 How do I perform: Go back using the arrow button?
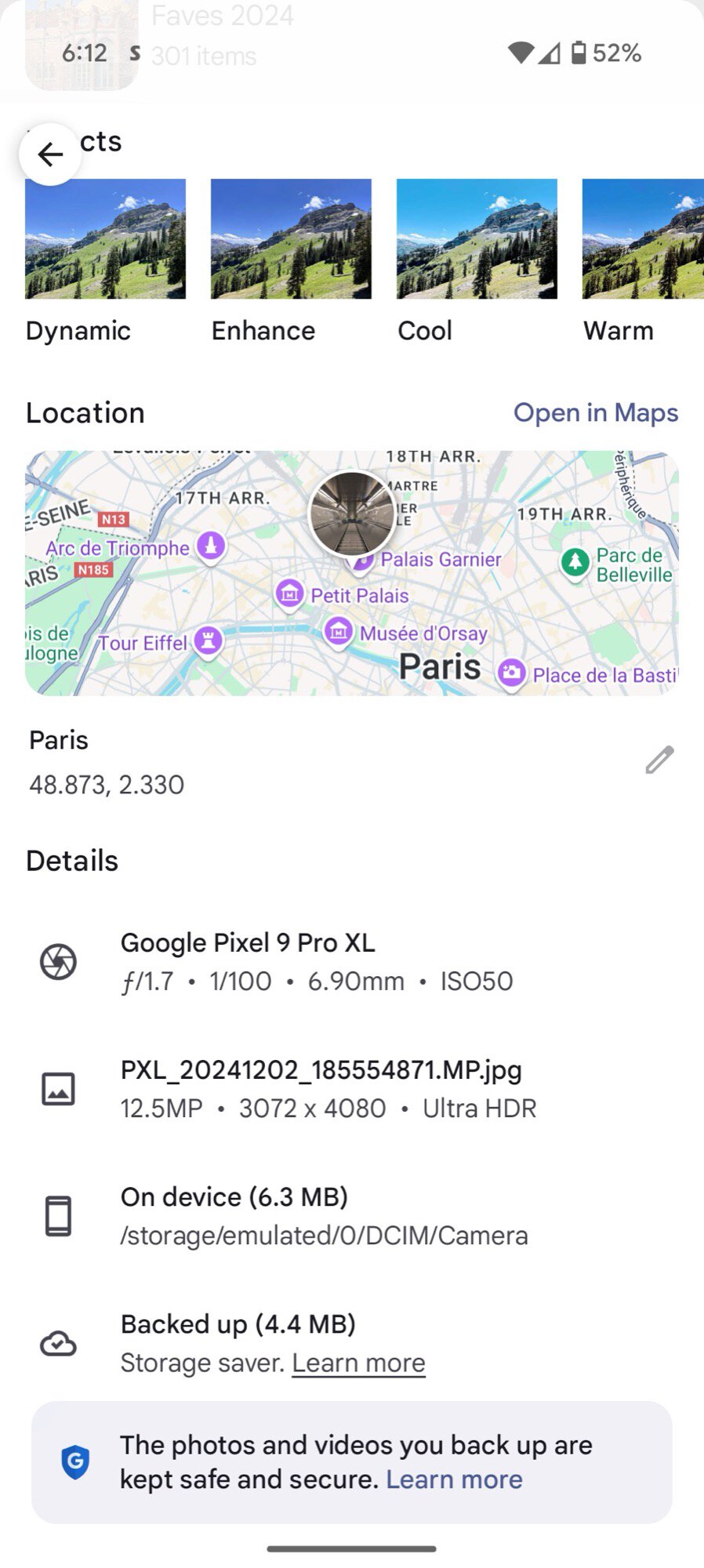pyautogui.click(x=50, y=154)
